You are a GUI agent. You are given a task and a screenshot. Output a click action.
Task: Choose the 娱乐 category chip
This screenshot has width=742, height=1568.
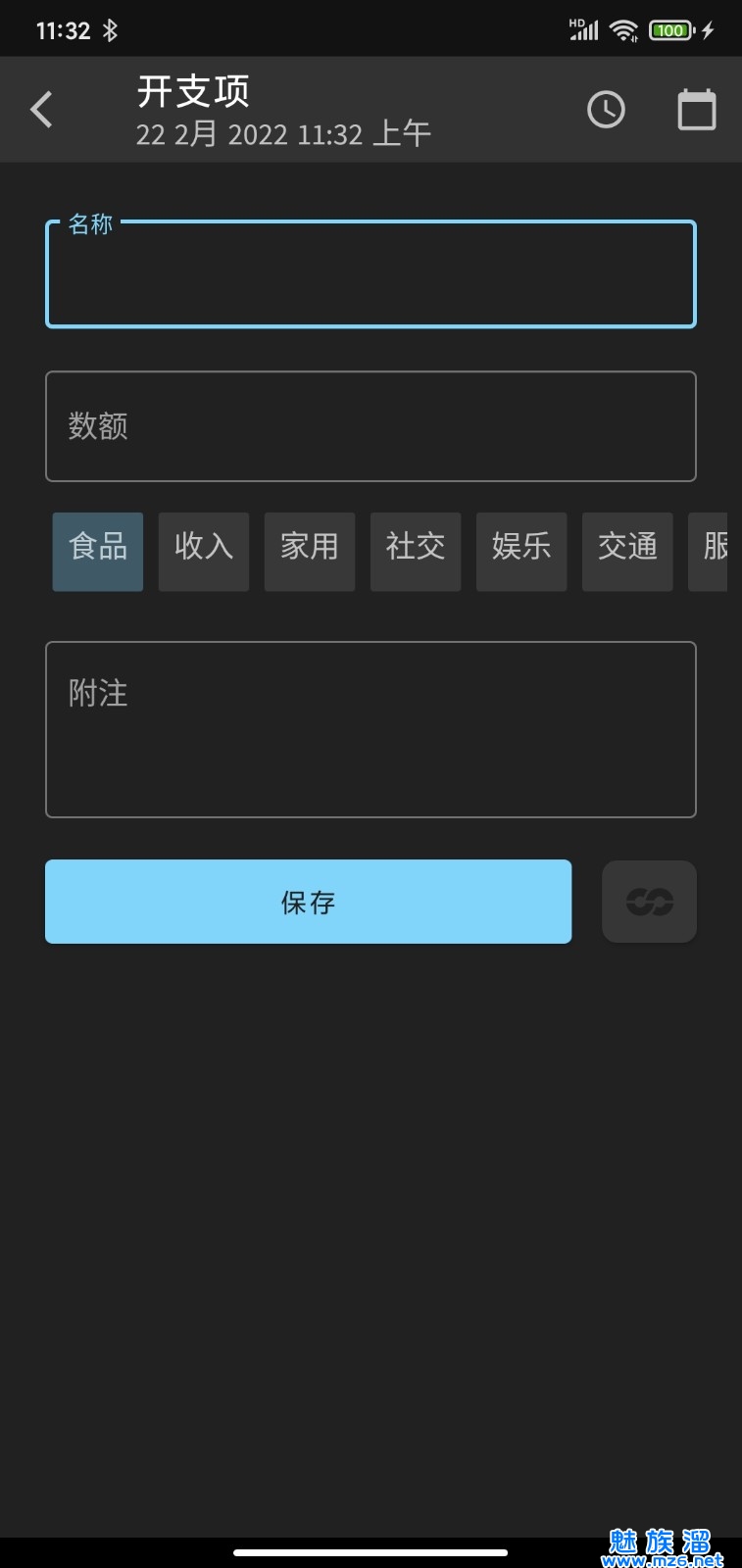click(521, 552)
